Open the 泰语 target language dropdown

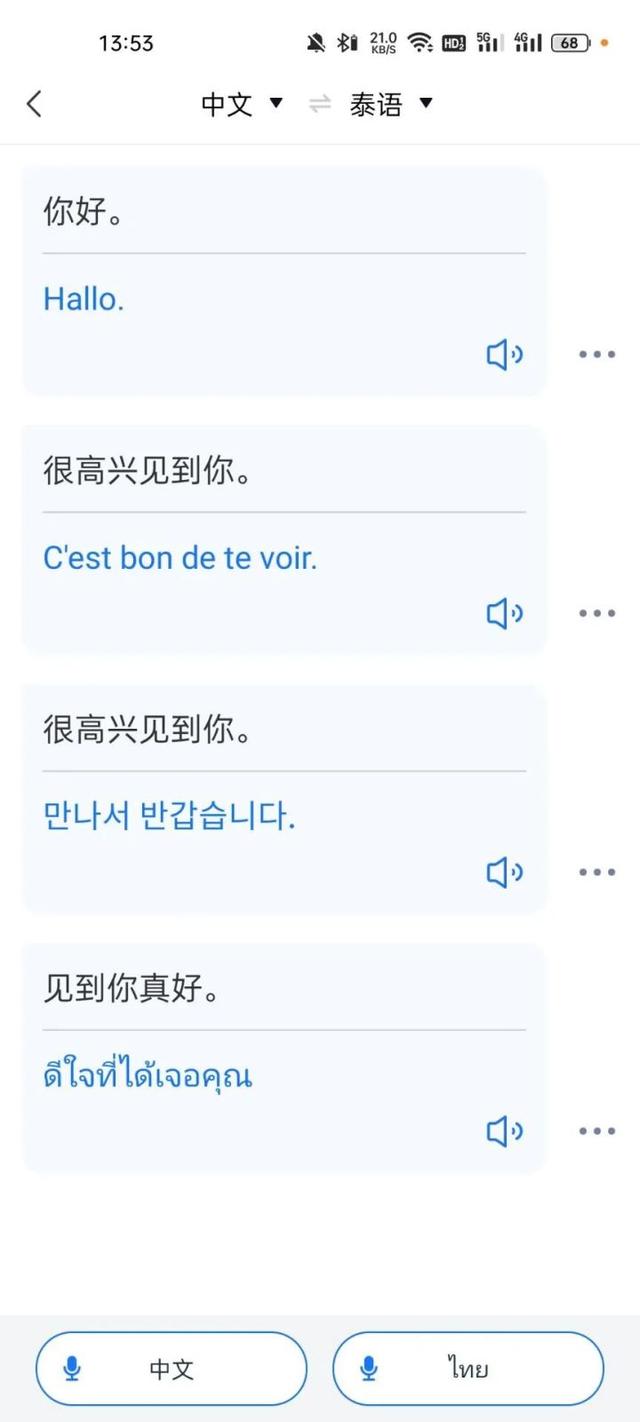click(390, 103)
